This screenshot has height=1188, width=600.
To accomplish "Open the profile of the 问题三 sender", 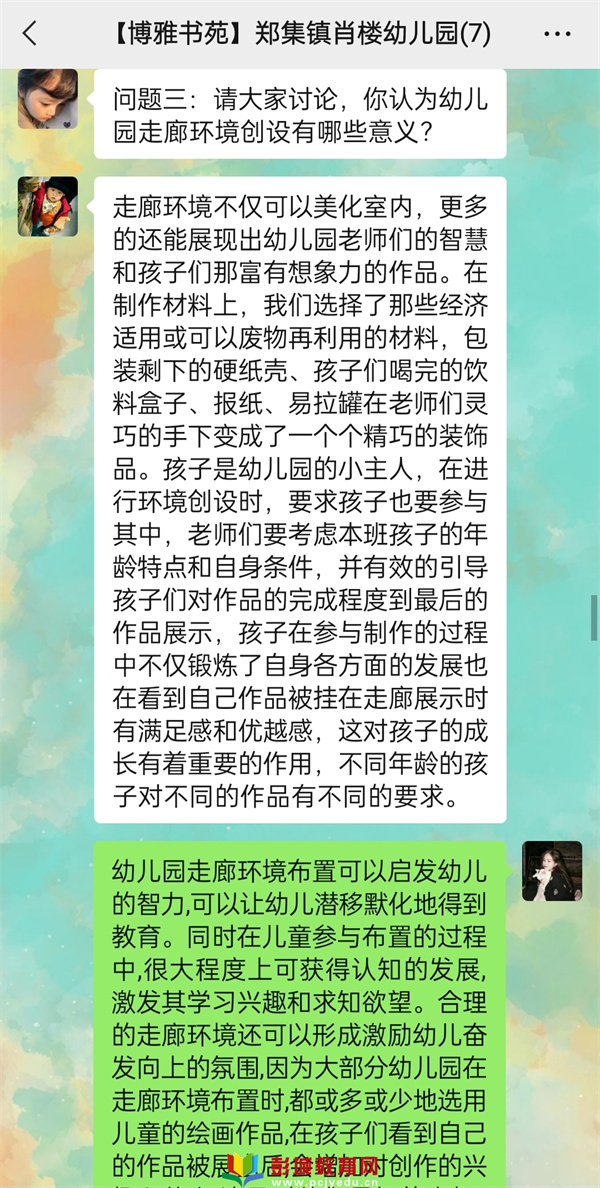I will tap(47, 99).
